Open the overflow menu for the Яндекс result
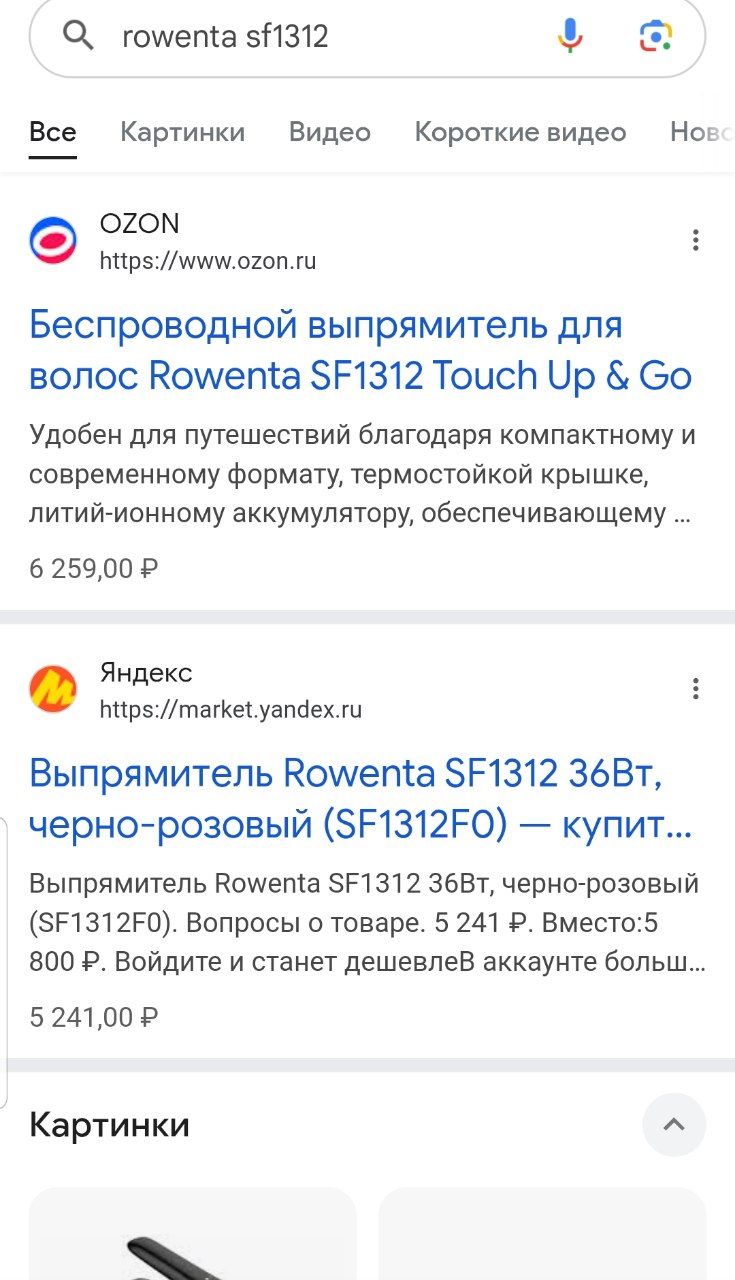735x1280 pixels. pyautogui.click(x=695, y=689)
